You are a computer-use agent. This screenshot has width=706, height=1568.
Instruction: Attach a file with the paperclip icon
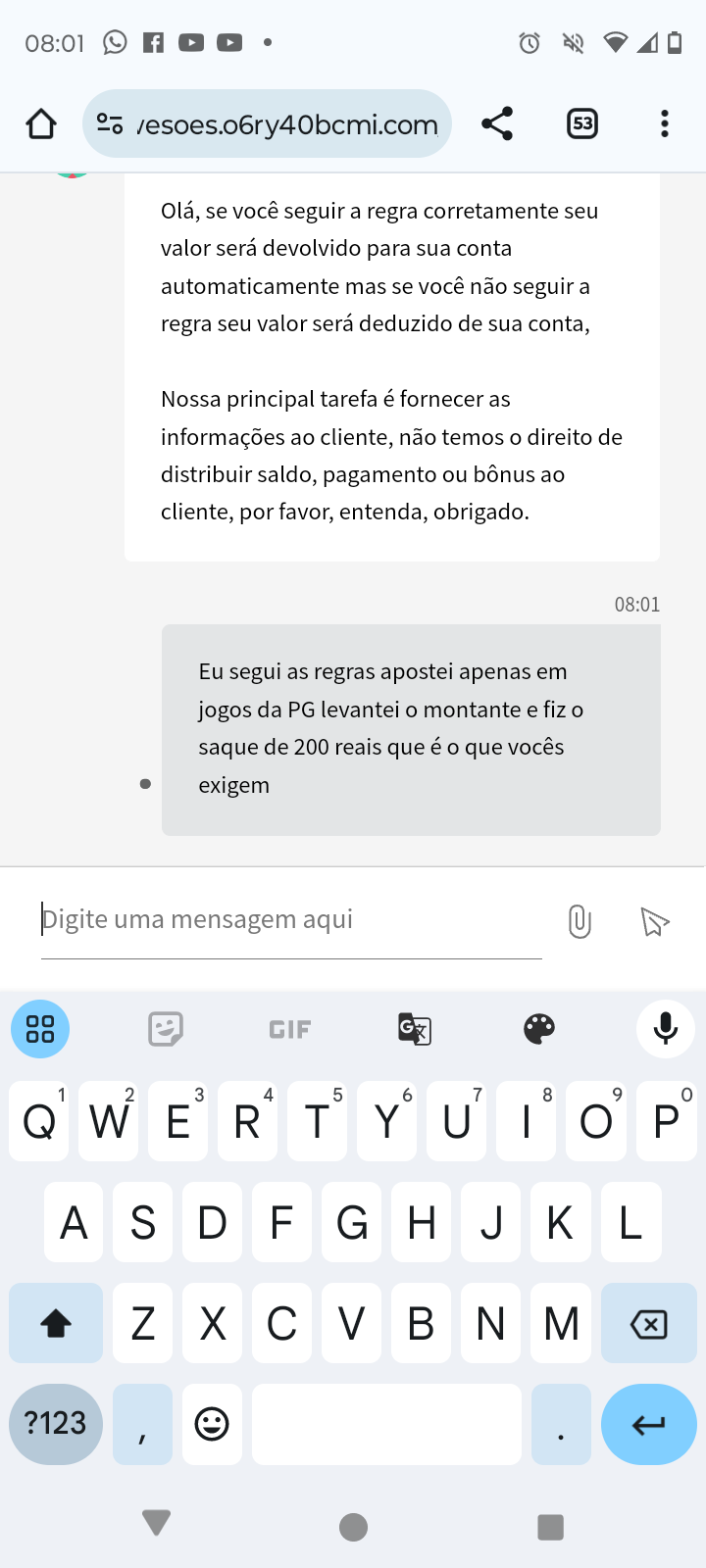click(x=580, y=921)
